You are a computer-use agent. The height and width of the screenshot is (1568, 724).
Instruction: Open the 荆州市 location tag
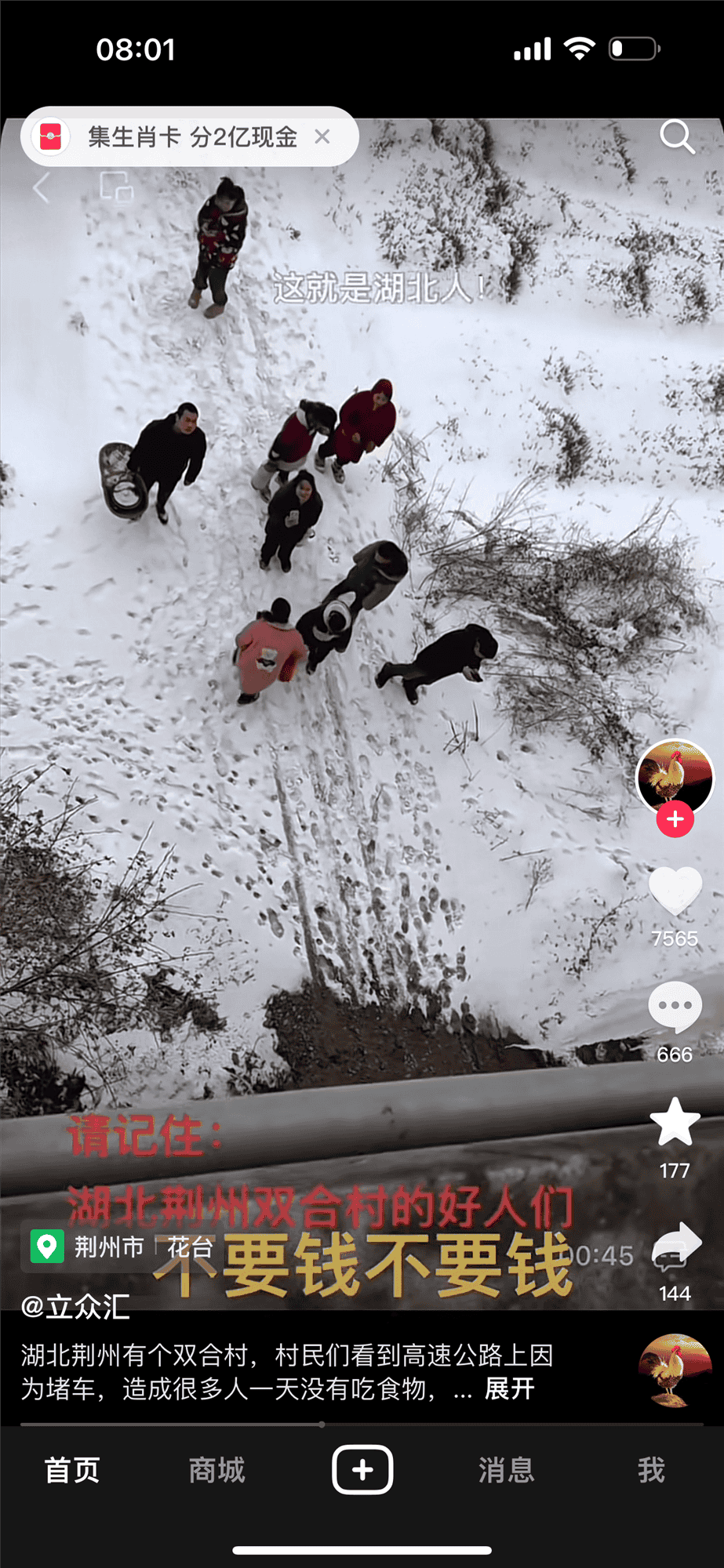click(88, 1247)
